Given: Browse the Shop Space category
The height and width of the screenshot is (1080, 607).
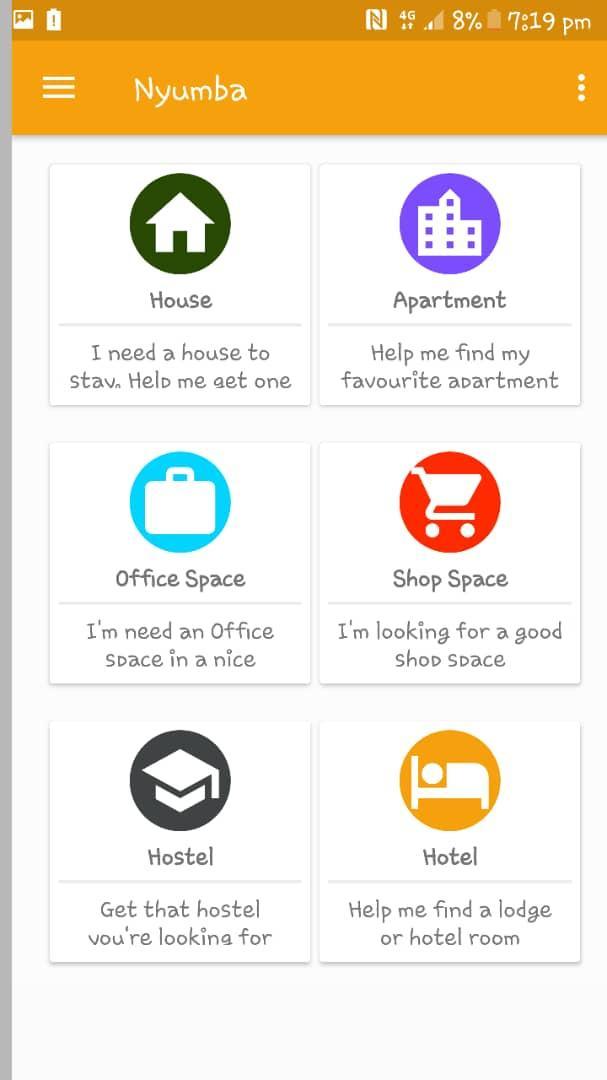Looking at the screenshot, I should click(x=450, y=563).
